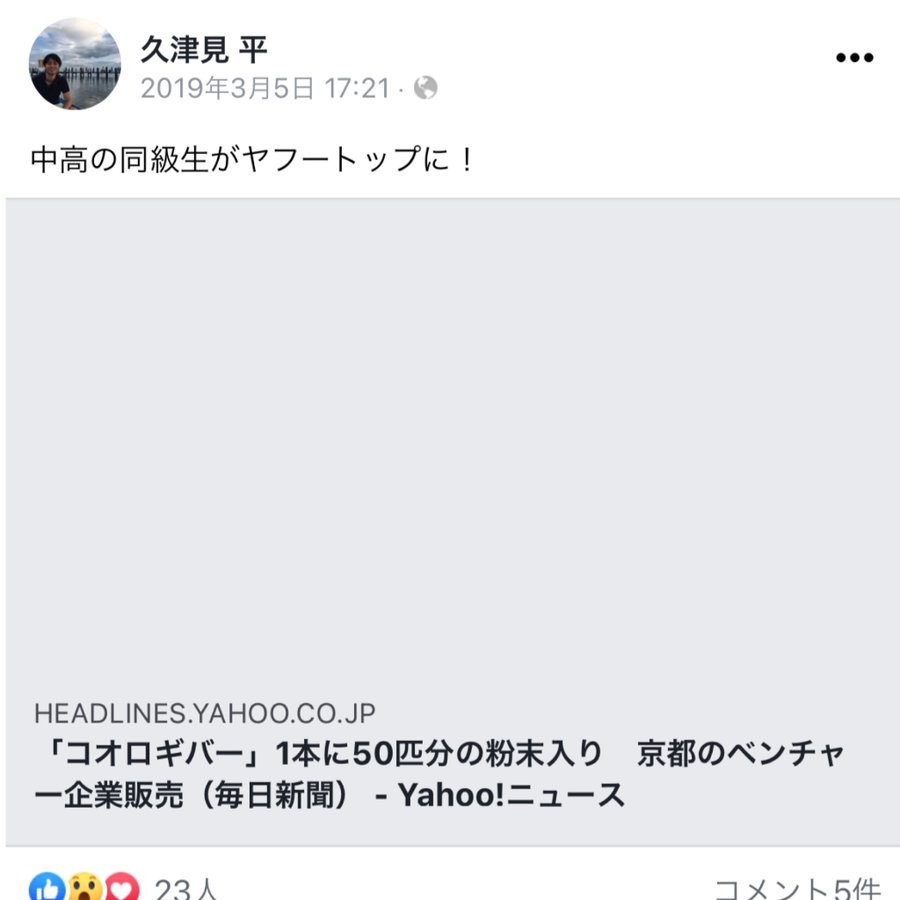Open the post's three-dot overflow menu
900x900 pixels.
(854, 58)
